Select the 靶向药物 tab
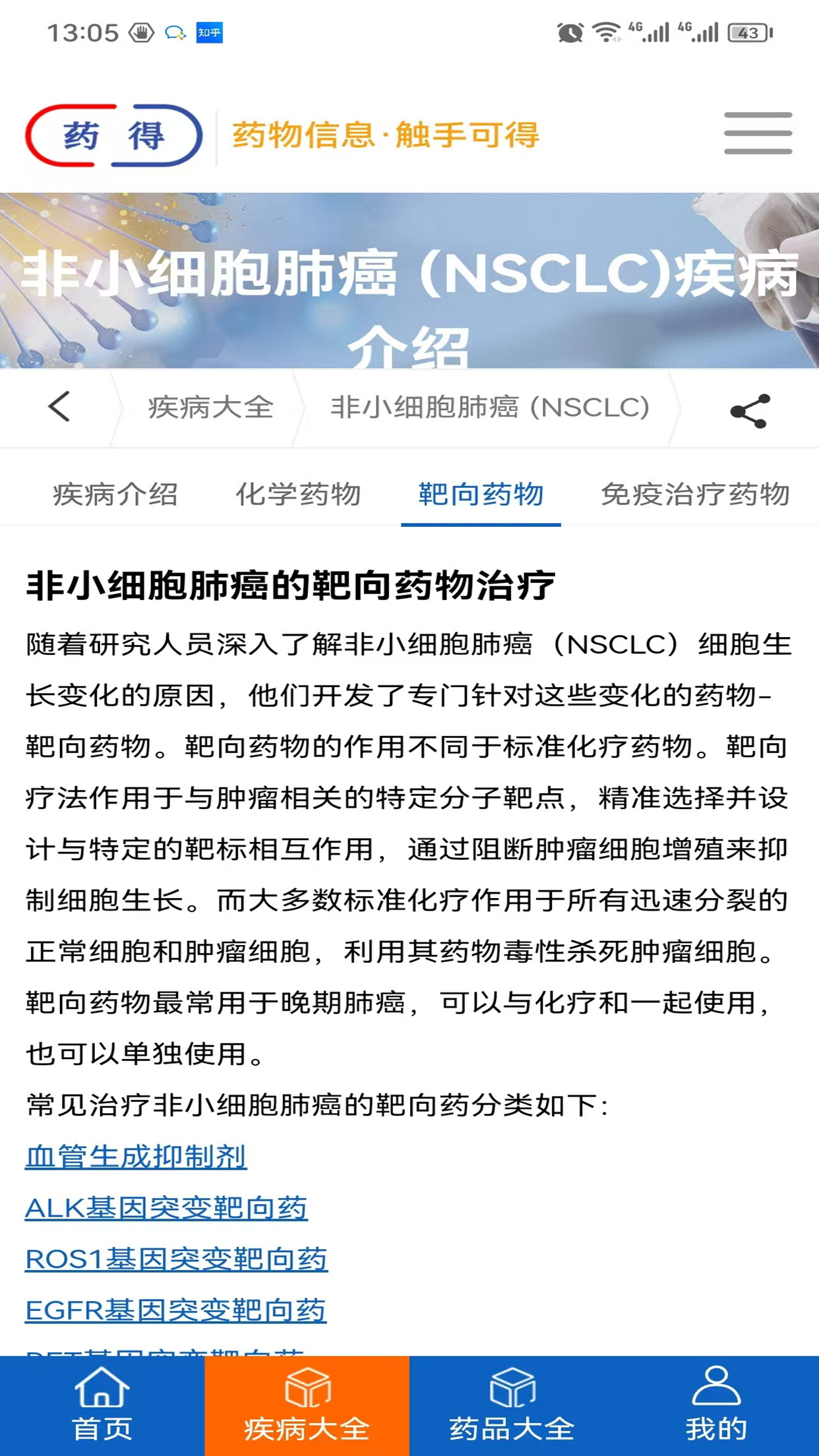The height and width of the screenshot is (1456, 819). click(481, 495)
